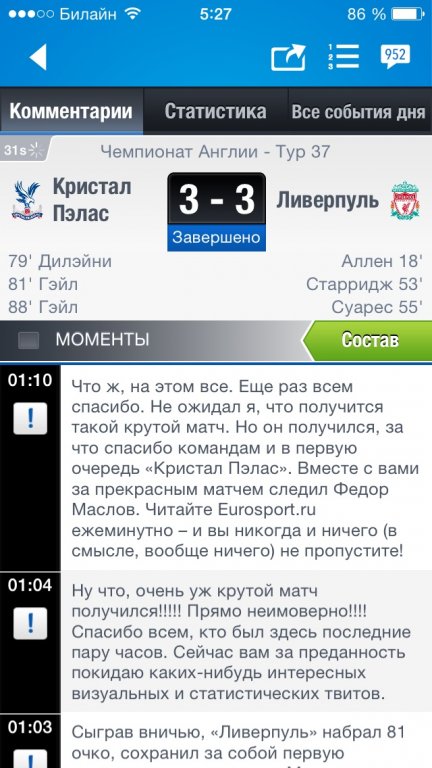Open the Состав lineup button

(367, 340)
